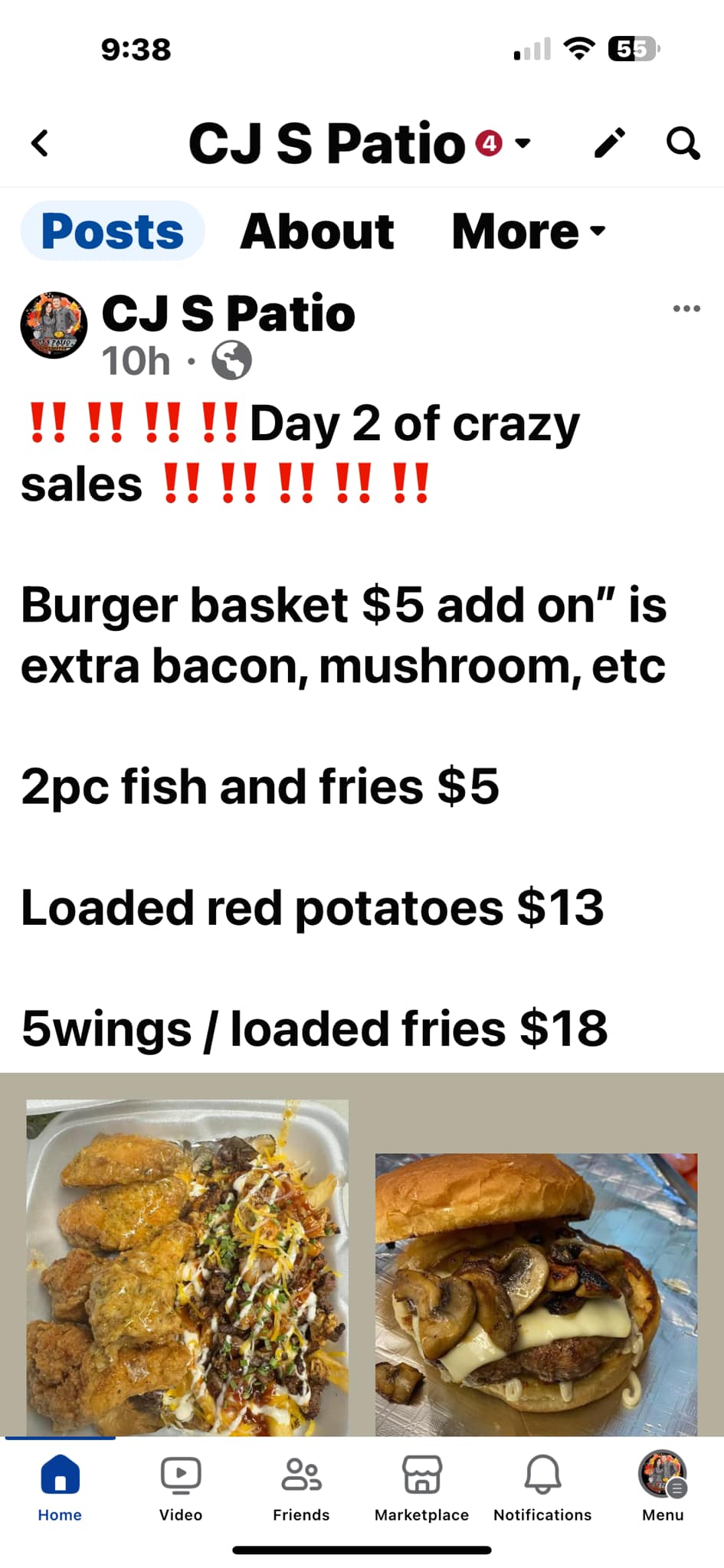
Task: Open the Menu tab
Action: tap(663, 1488)
